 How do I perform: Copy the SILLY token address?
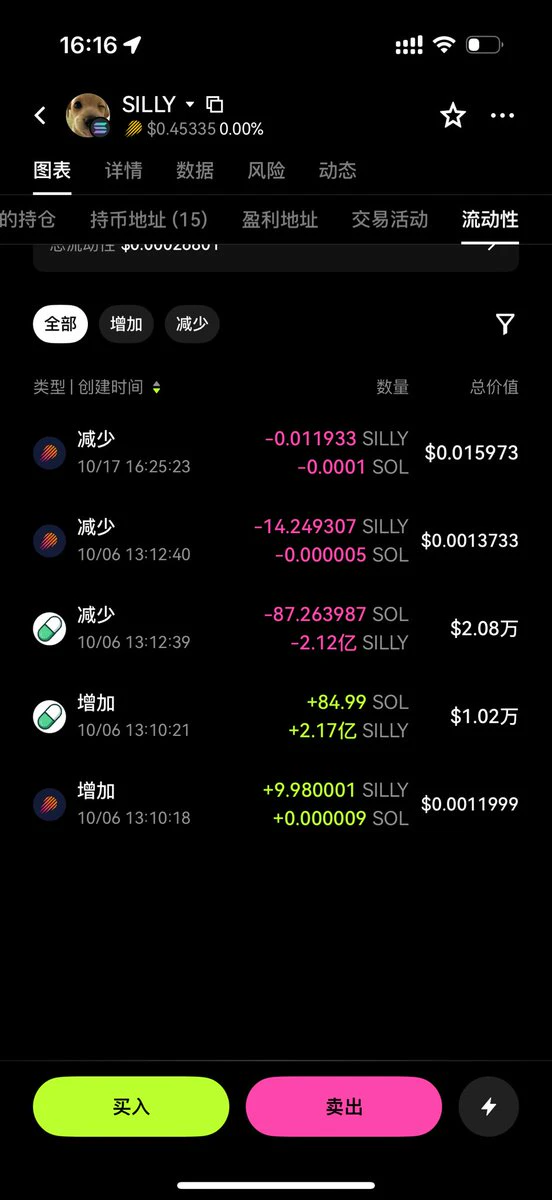[x=214, y=104]
